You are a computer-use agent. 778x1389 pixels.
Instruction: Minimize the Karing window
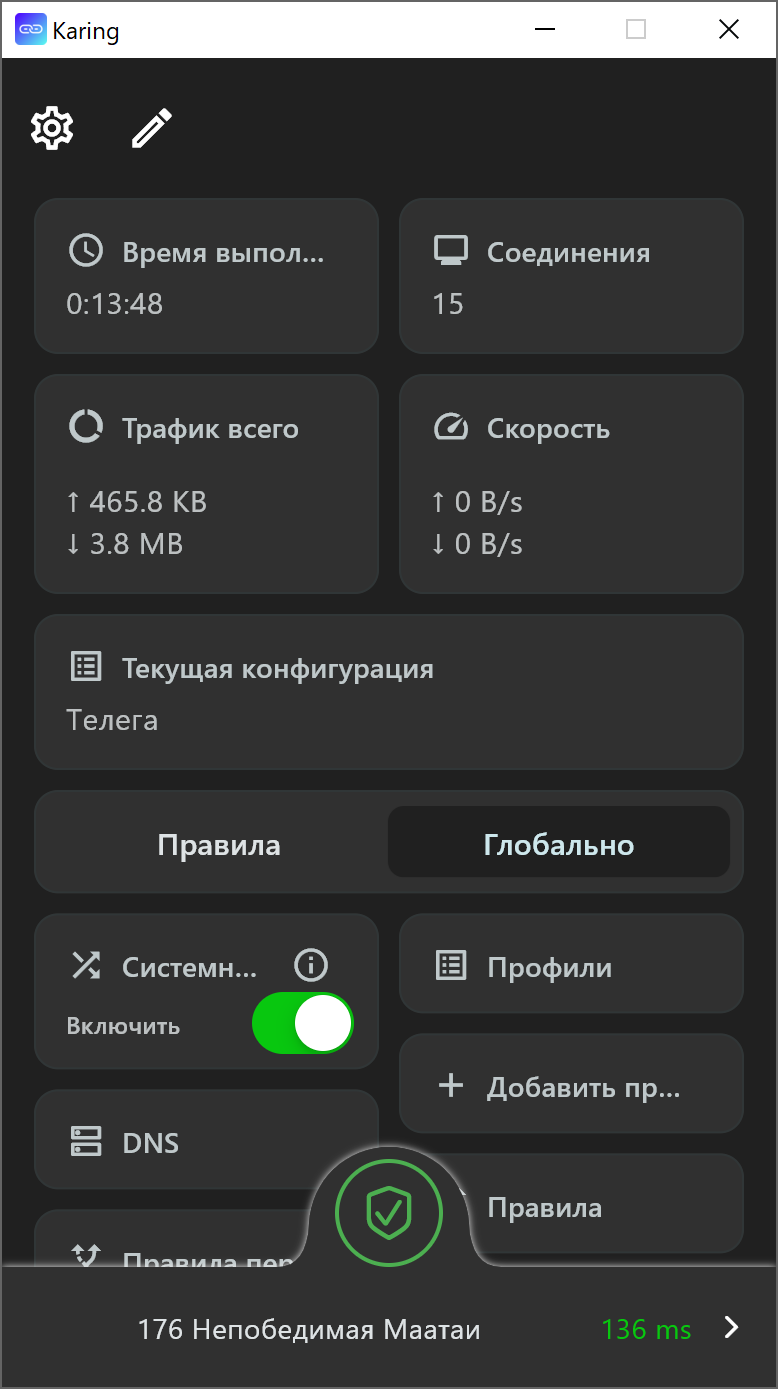tap(545, 30)
